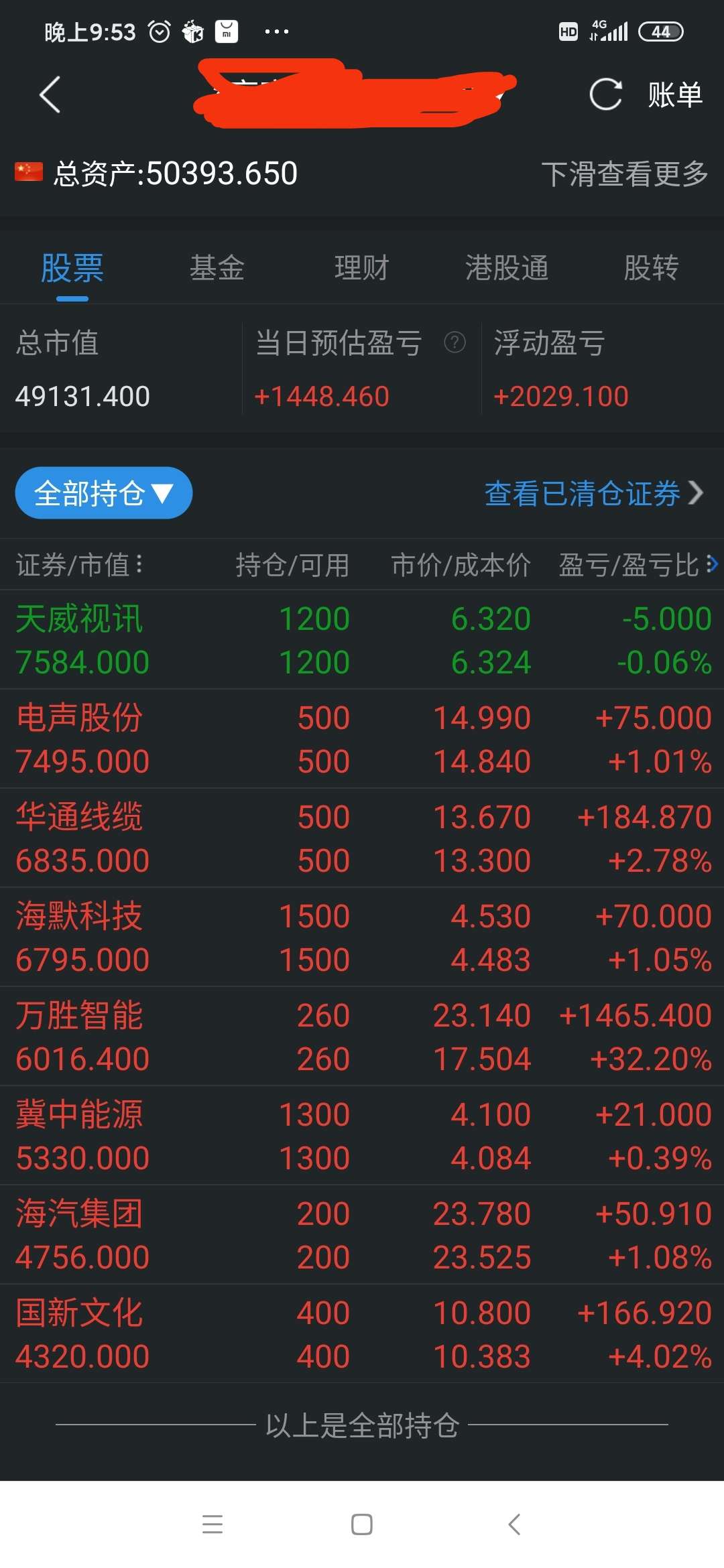Tap the China flag icon next to 总资产
This screenshot has width=724, height=1568.
tap(29, 172)
